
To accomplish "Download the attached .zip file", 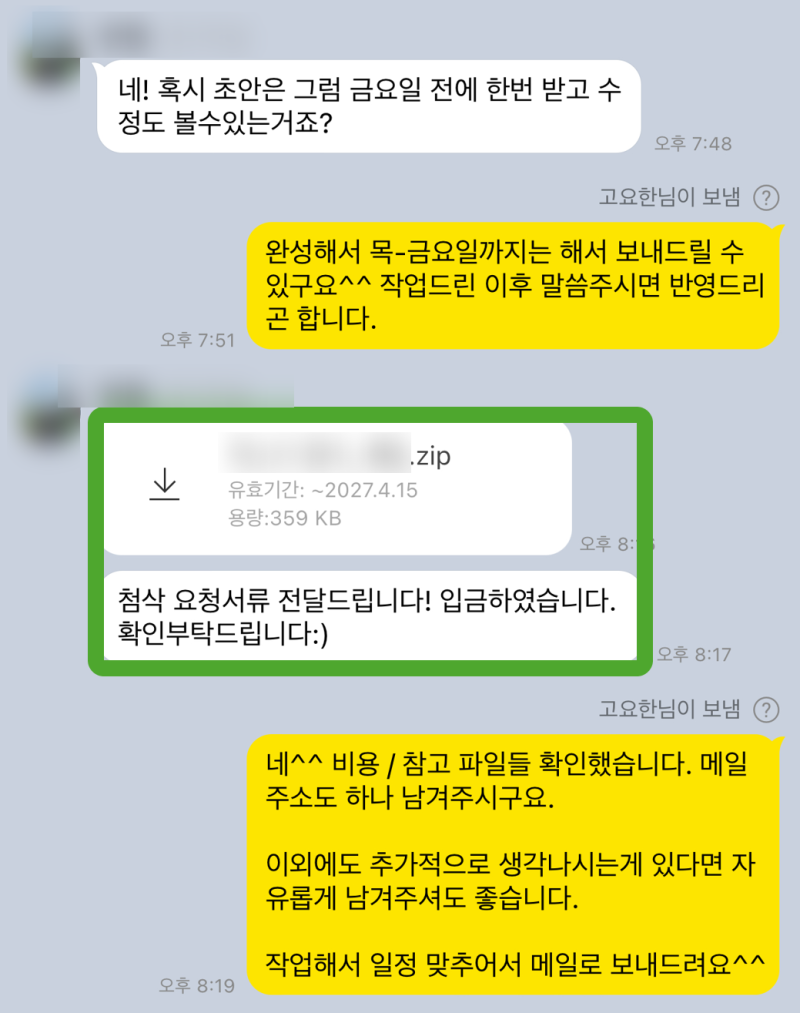I will (x=164, y=485).
